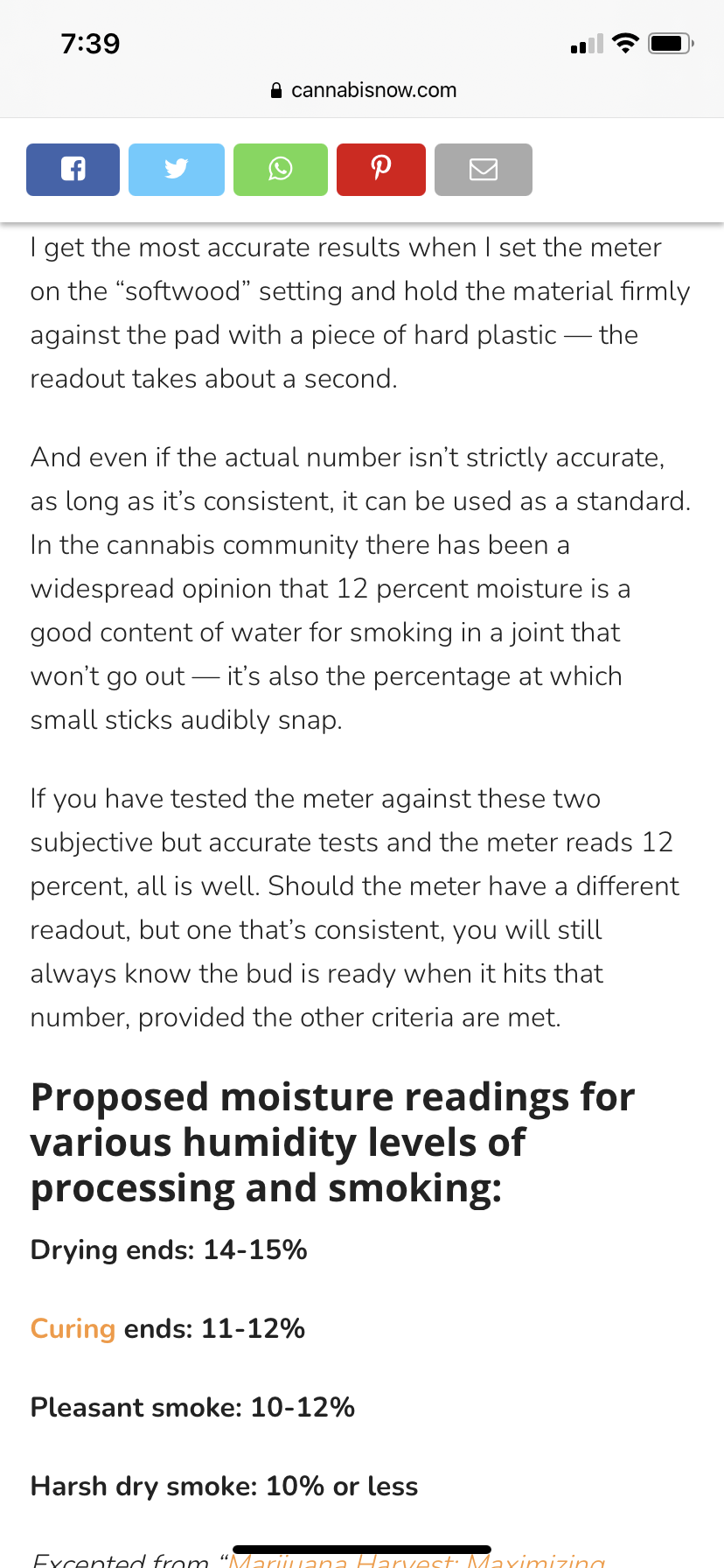
Task: Share the article on Facebook
Action: click(73, 170)
